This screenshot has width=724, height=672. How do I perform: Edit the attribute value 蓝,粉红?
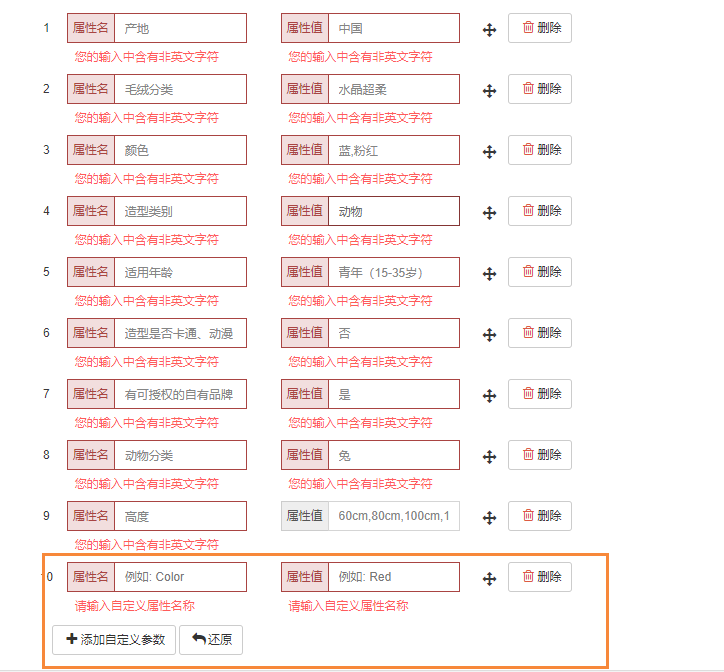393,150
